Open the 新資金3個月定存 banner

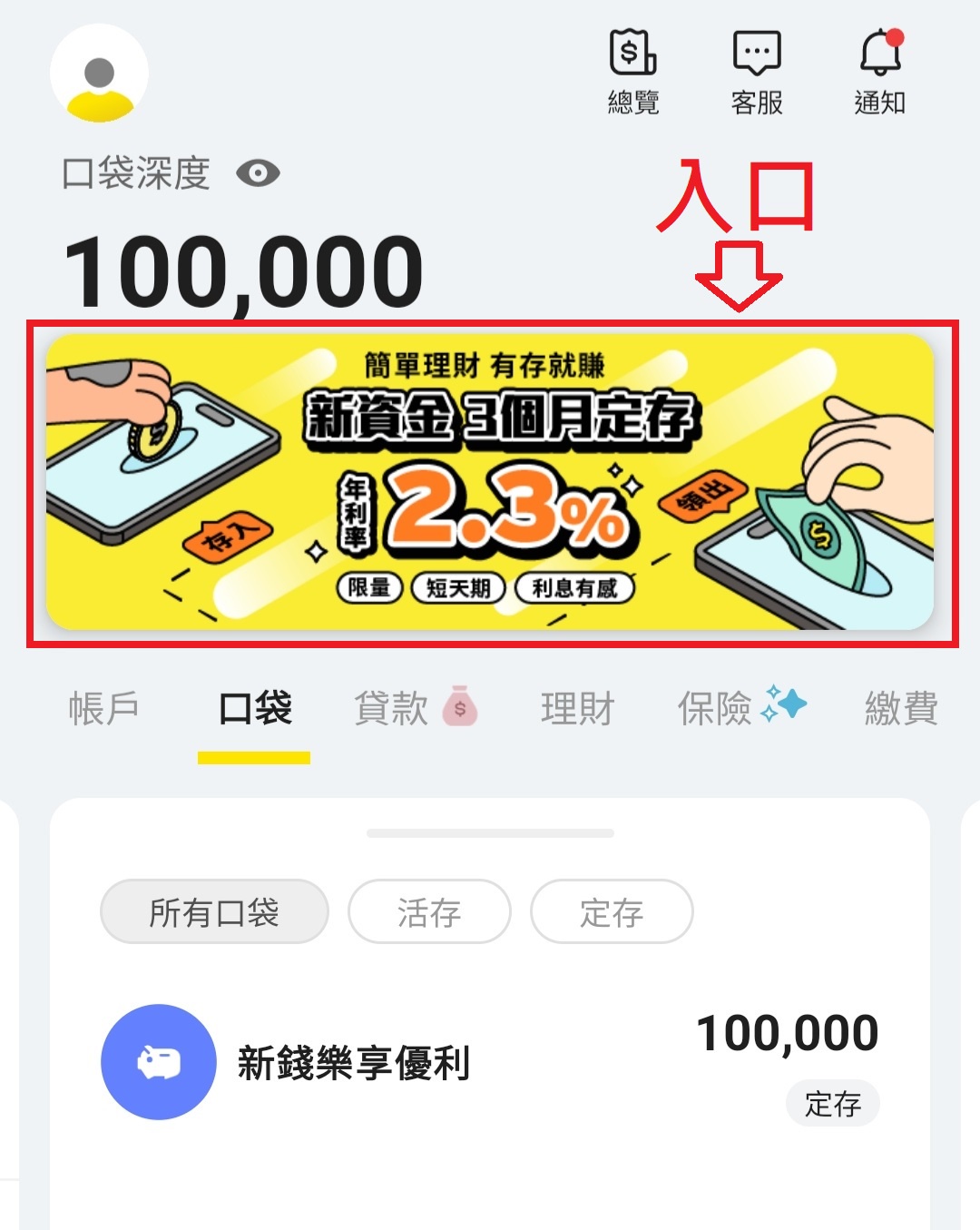490,482
